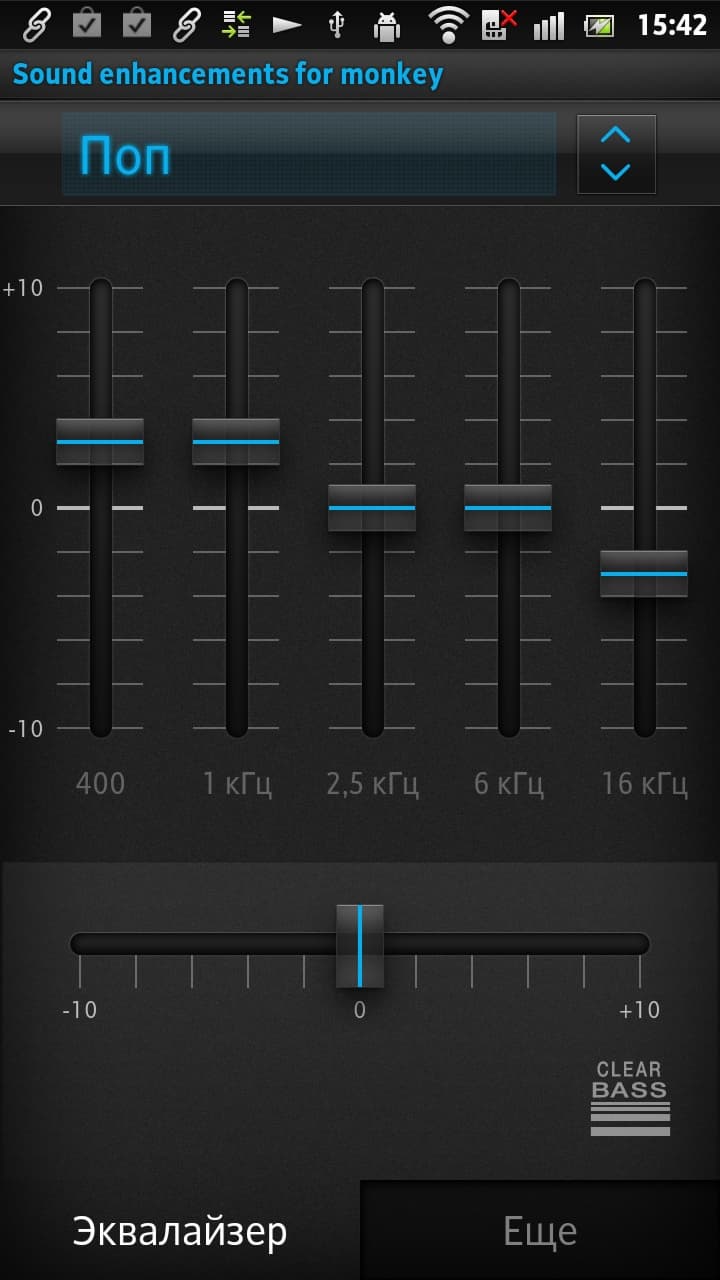Switch to the Эквалайзер tab
Viewport: 720px width, 1280px height.
click(x=180, y=1231)
